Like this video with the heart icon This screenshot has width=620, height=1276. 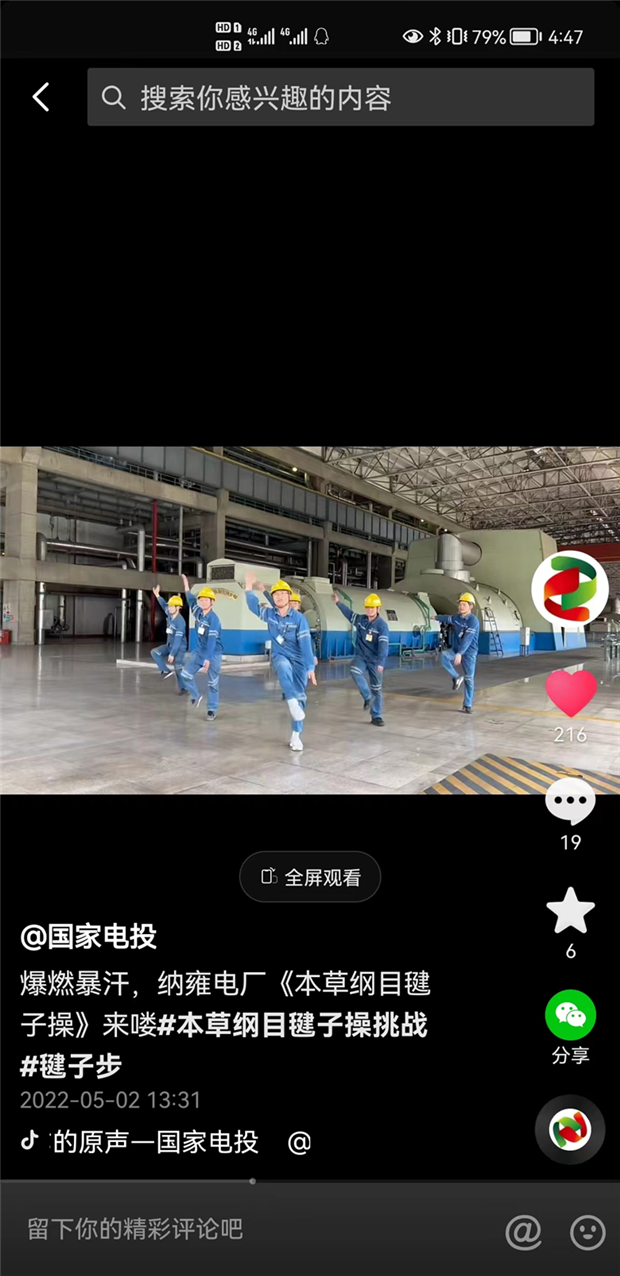click(x=570, y=694)
